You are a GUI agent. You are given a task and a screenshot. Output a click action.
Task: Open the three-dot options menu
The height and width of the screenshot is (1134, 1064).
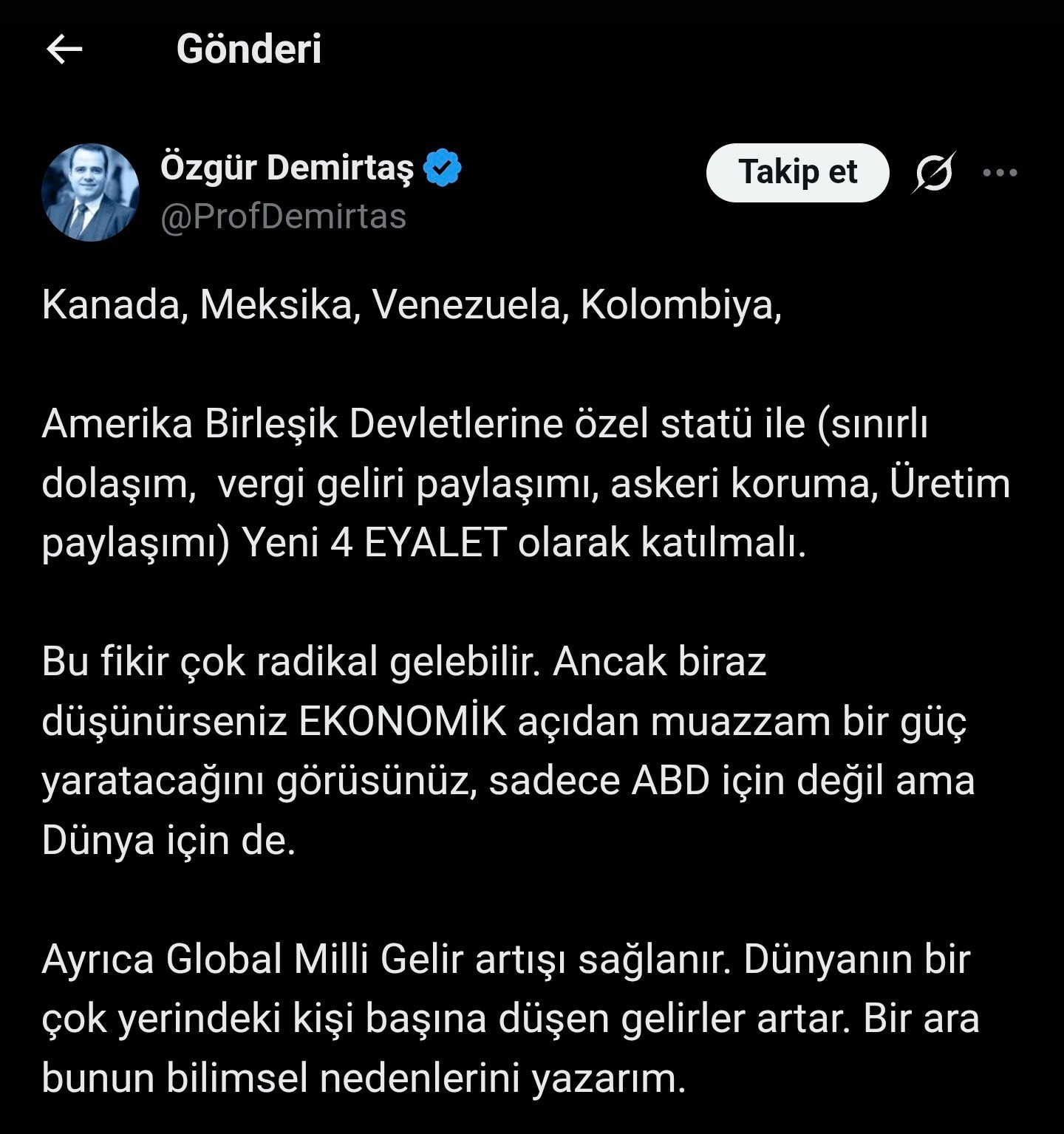[x=1001, y=171]
